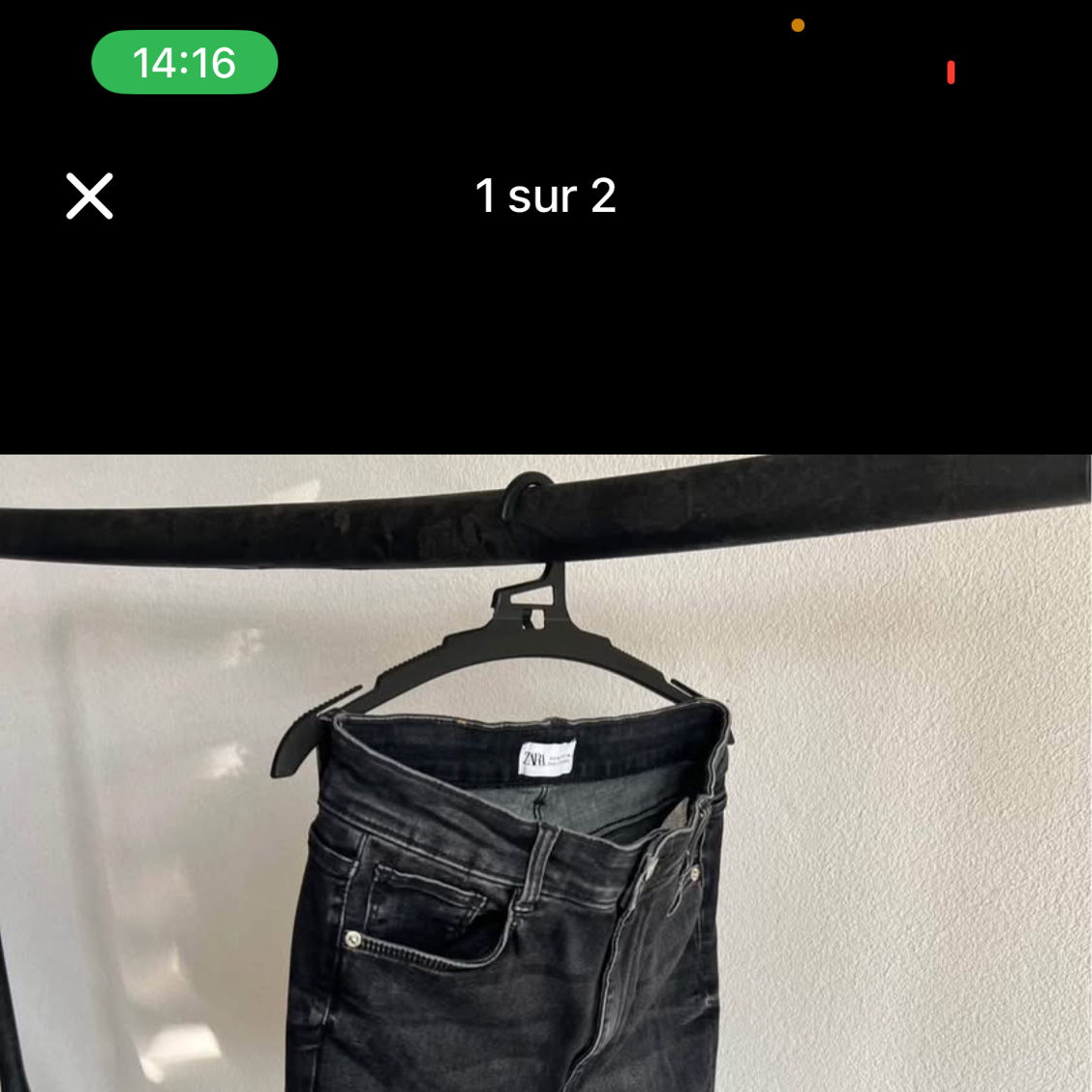The image size is (1092, 1092).
Task: Tap the green 14:16 call indicator
Action: click(x=184, y=63)
